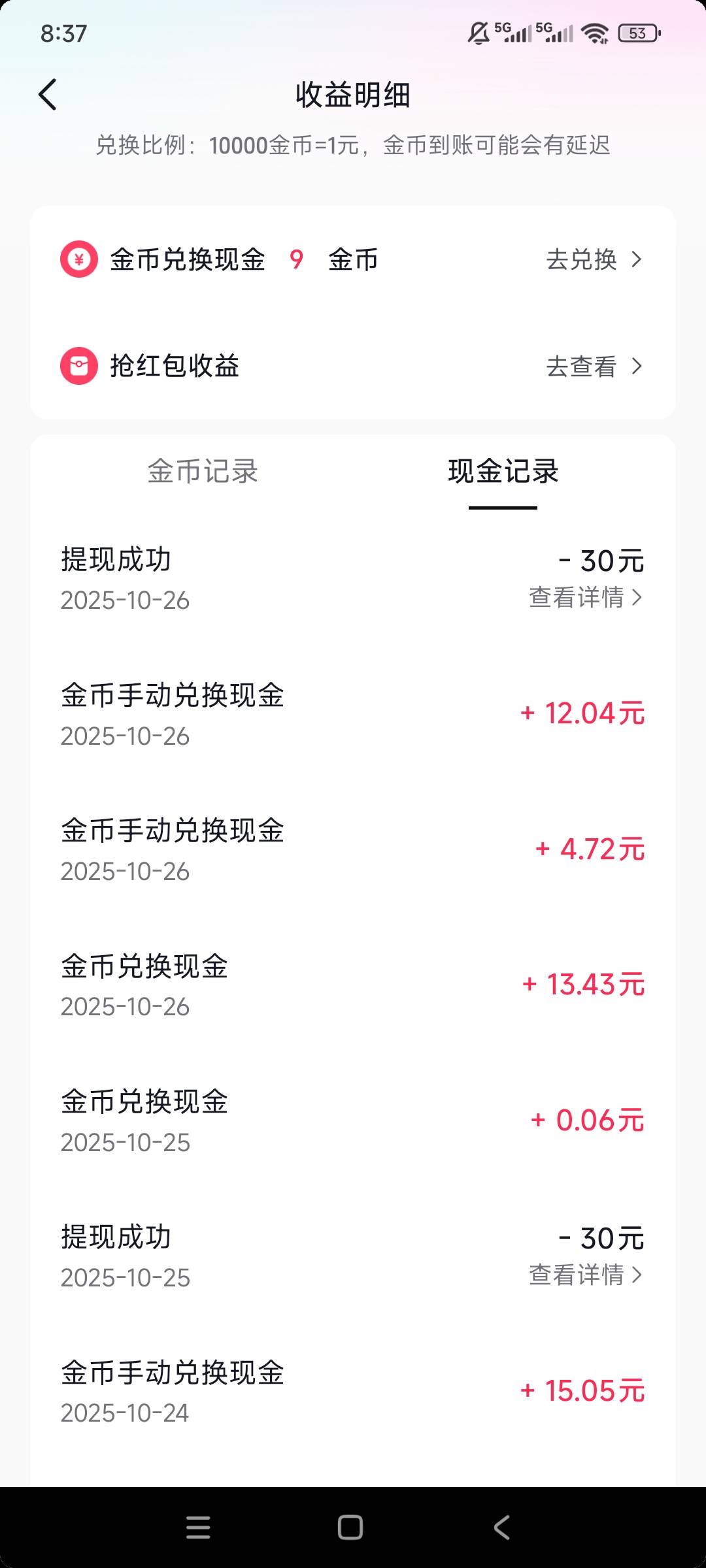Go back from 收益明细 page

48,95
